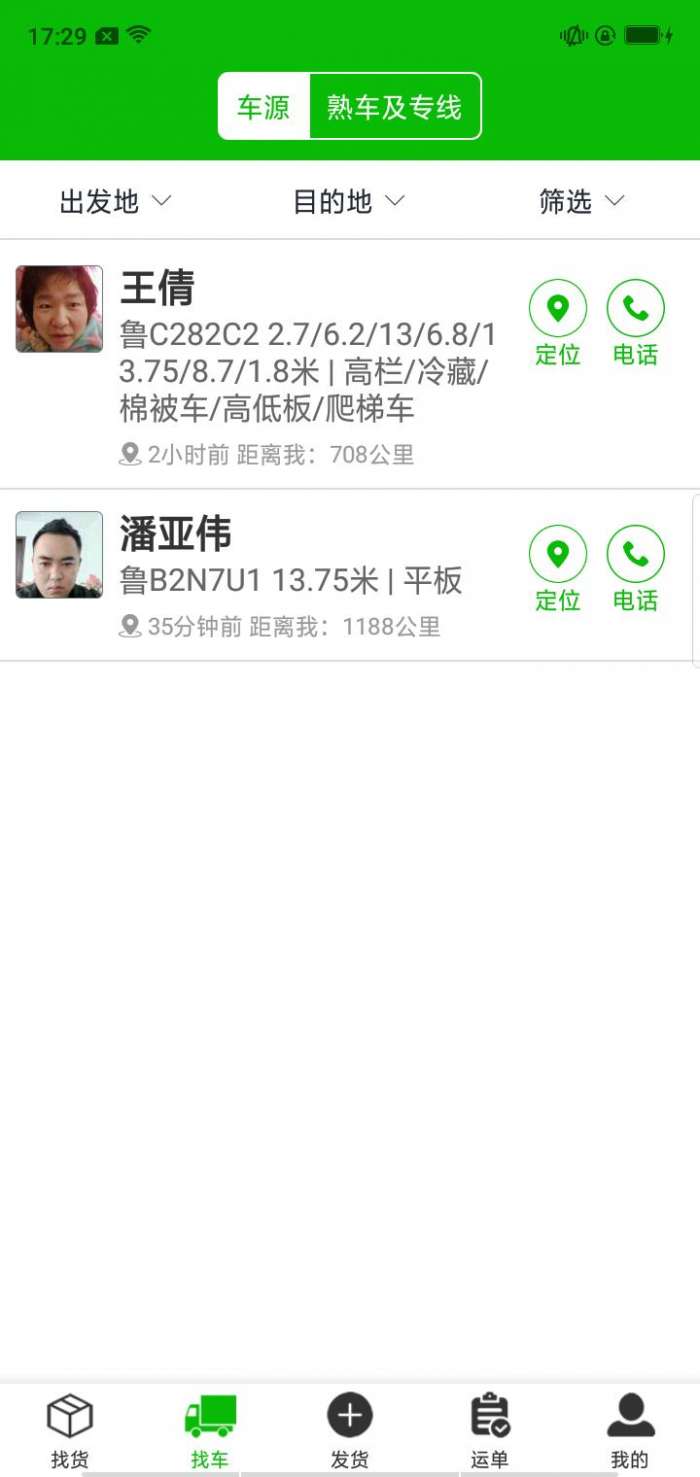Go to the 找货 tab
The width and height of the screenshot is (700, 1477).
click(70, 1430)
